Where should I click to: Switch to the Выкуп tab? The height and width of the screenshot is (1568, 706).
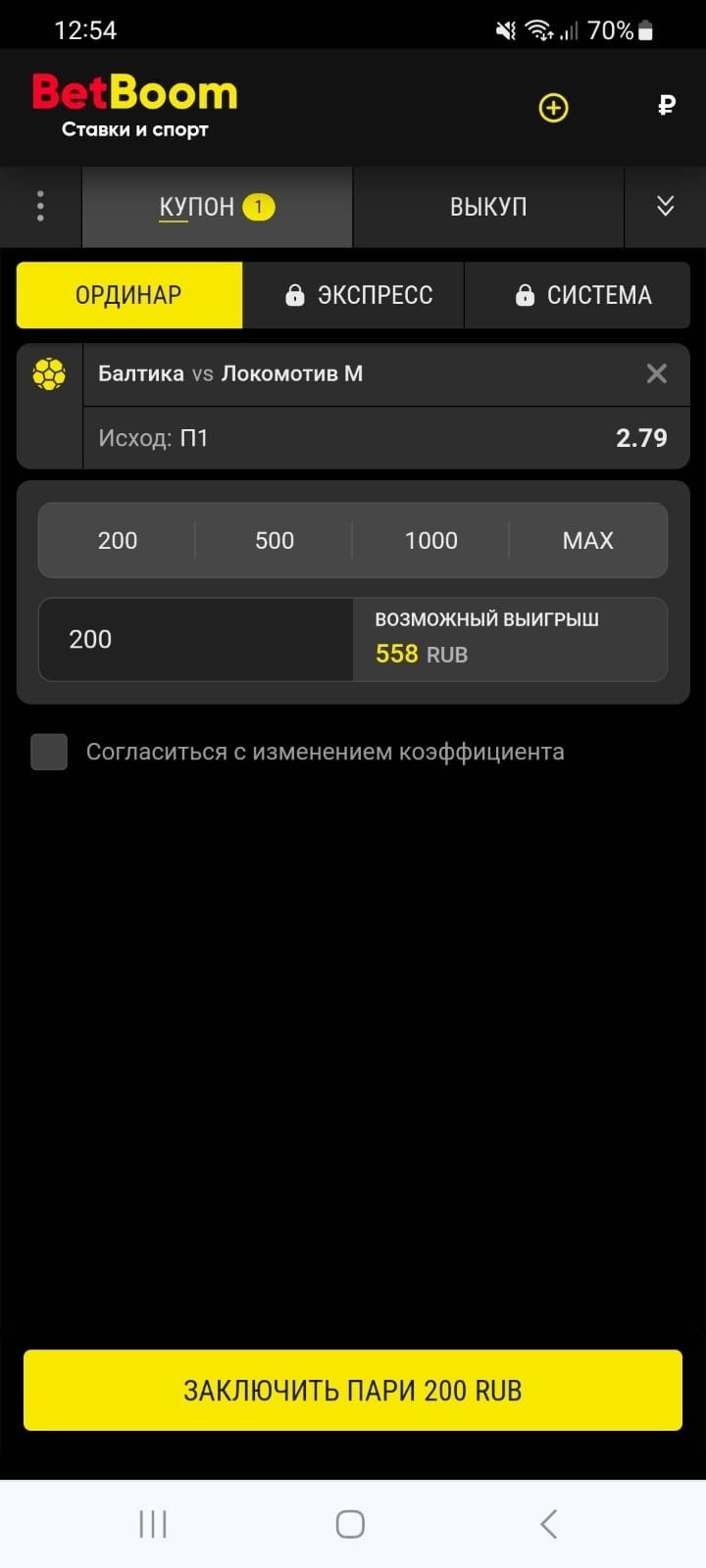coord(488,207)
